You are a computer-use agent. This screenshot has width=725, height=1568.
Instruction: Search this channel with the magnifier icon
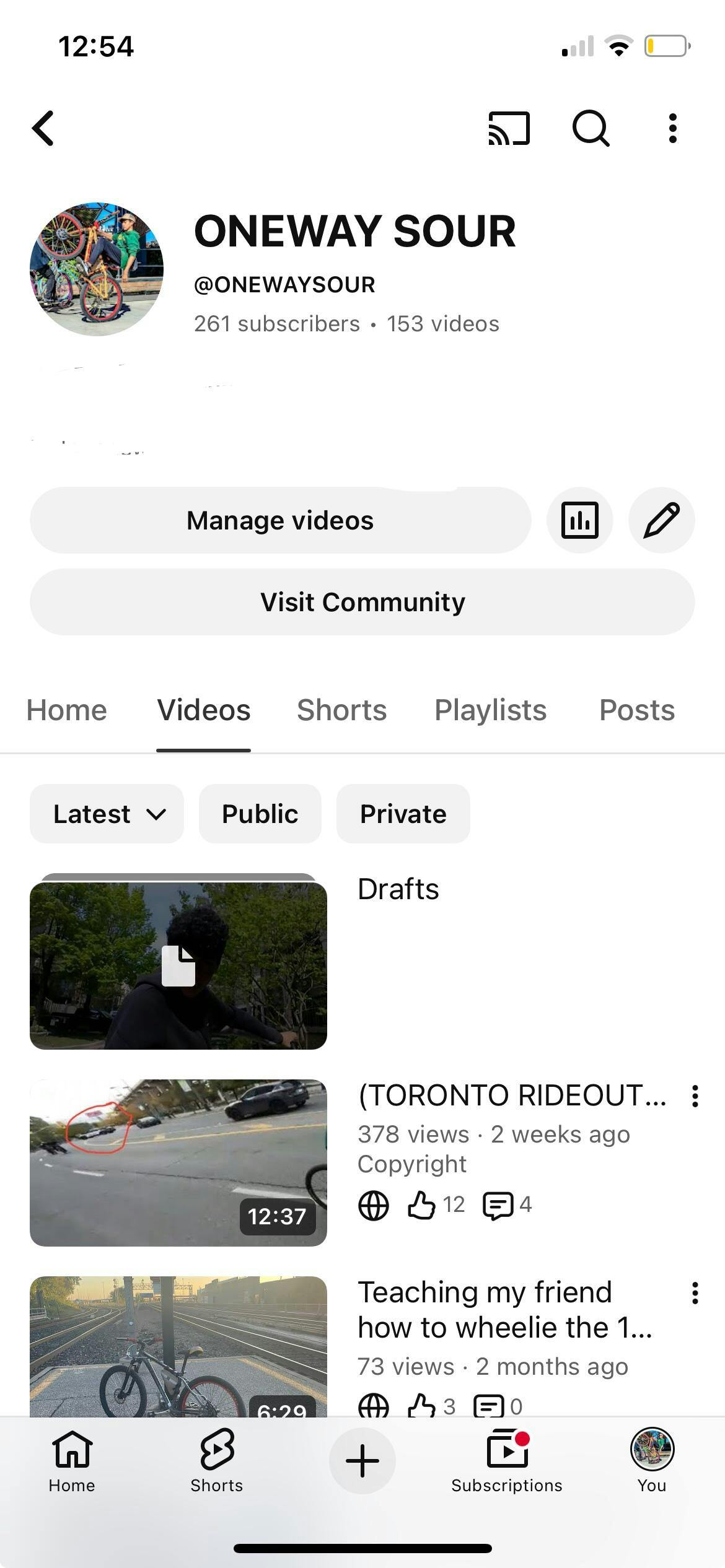(591, 128)
